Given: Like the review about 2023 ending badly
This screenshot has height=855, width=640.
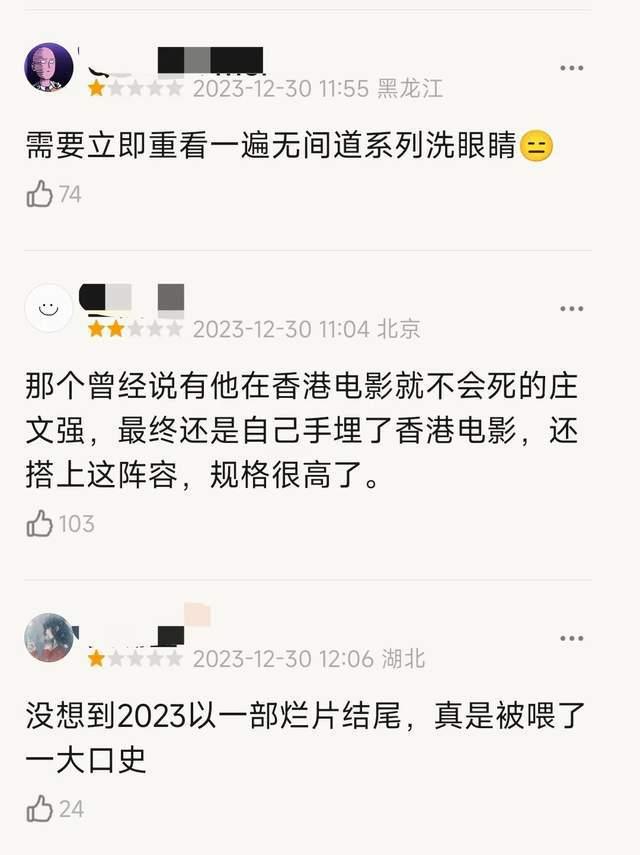Looking at the screenshot, I should point(40,809).
